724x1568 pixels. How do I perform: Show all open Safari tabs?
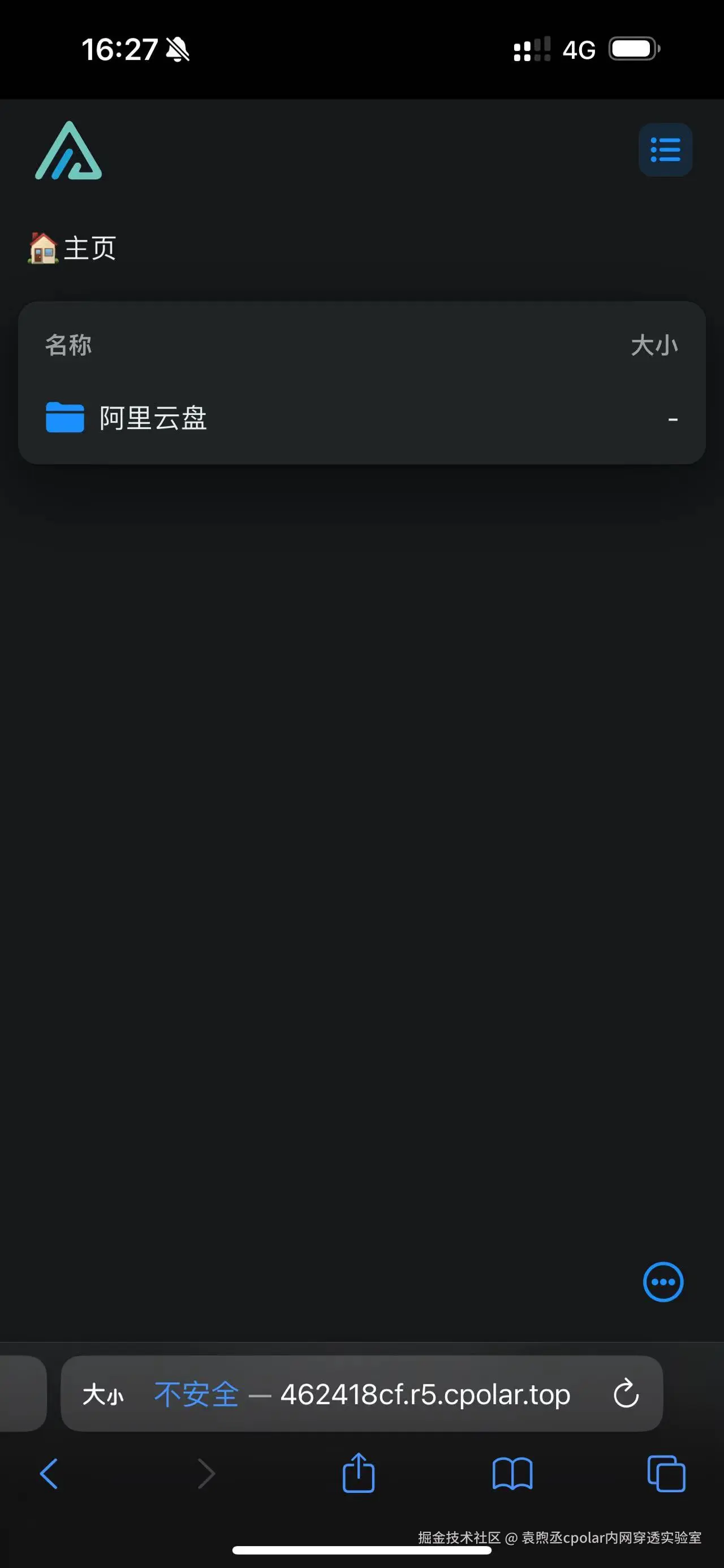[x=666, y=1474]
